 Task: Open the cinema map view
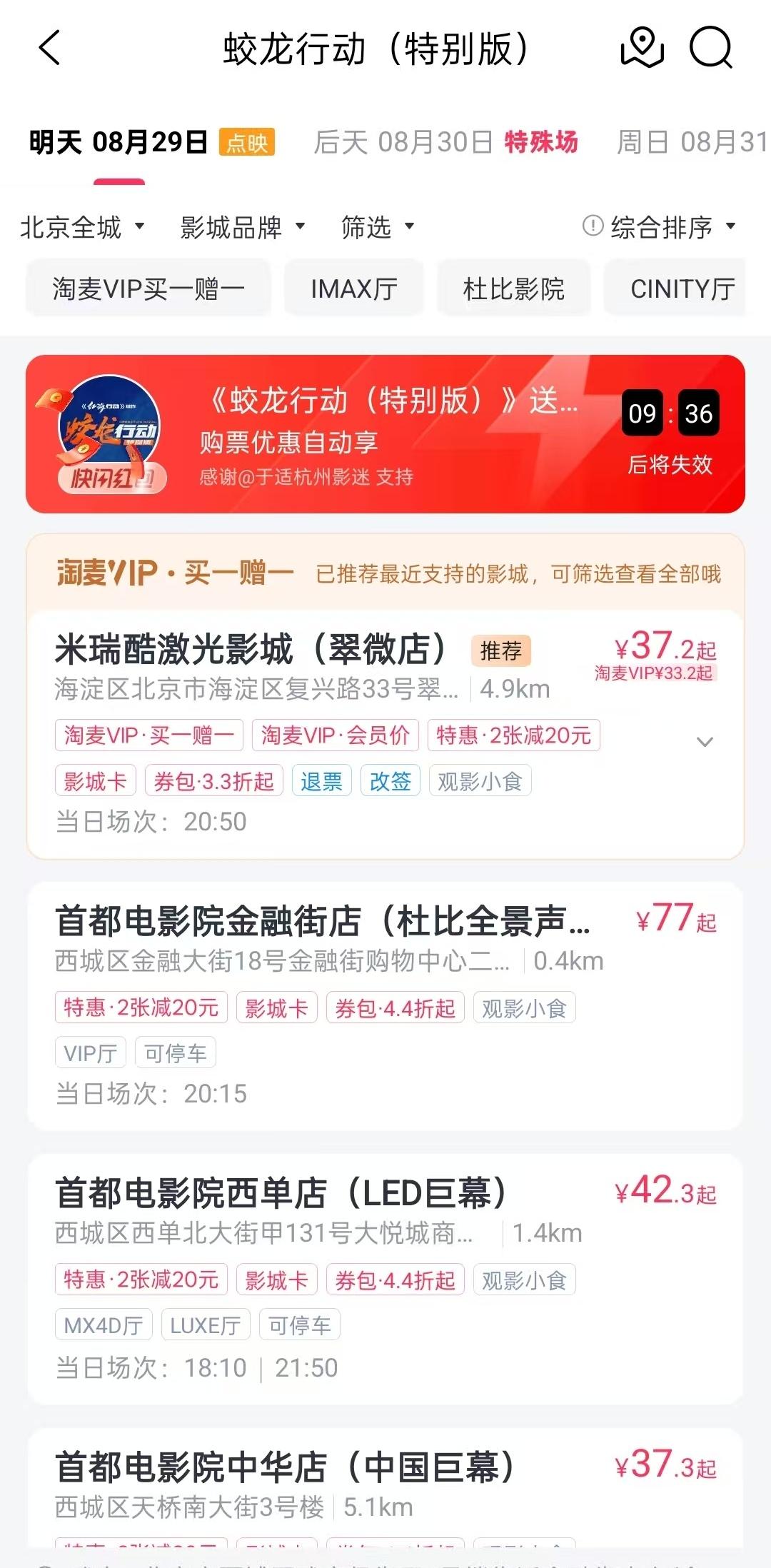pos(642,49)
